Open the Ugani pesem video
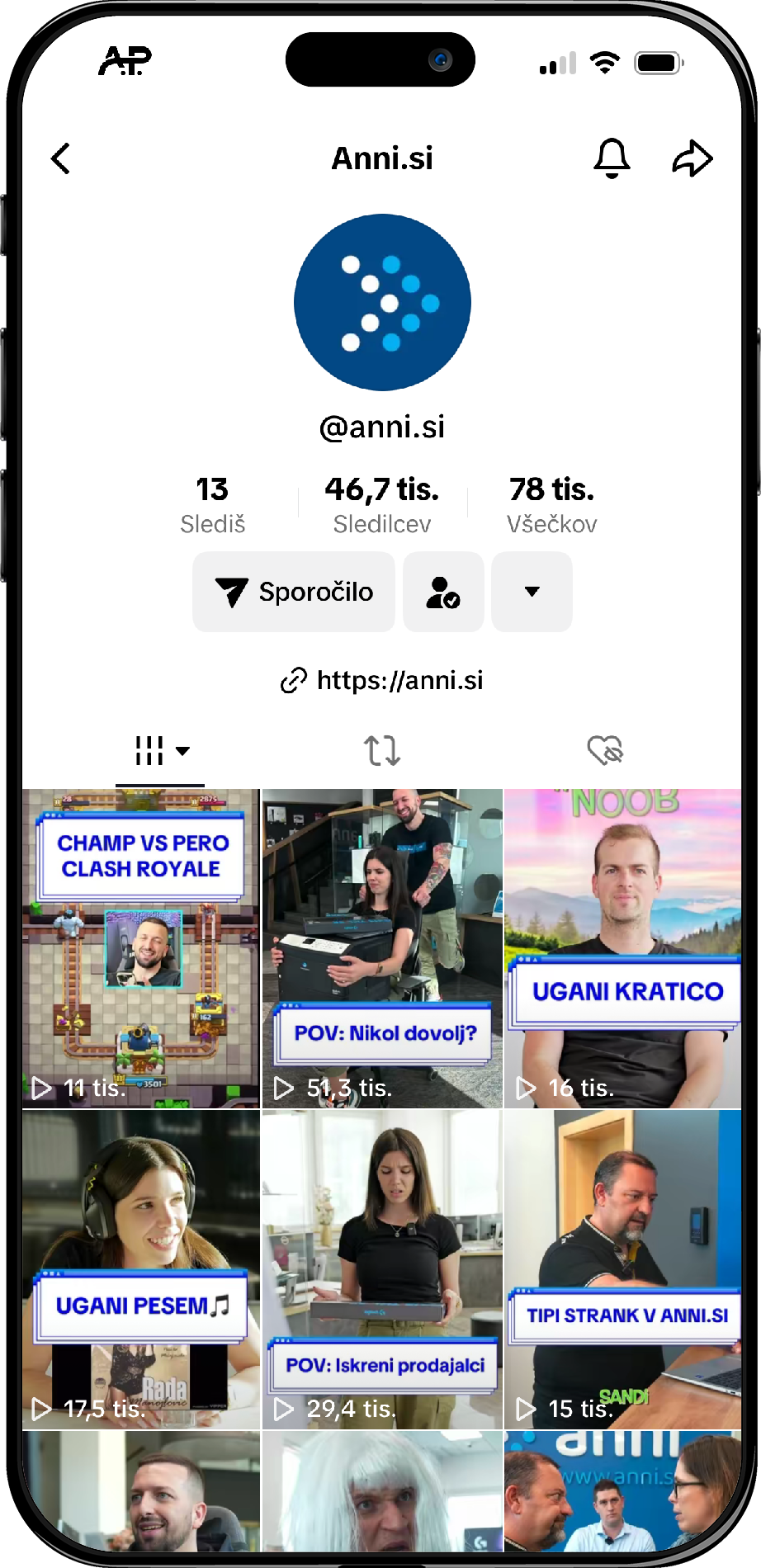 coord(141,1269)
